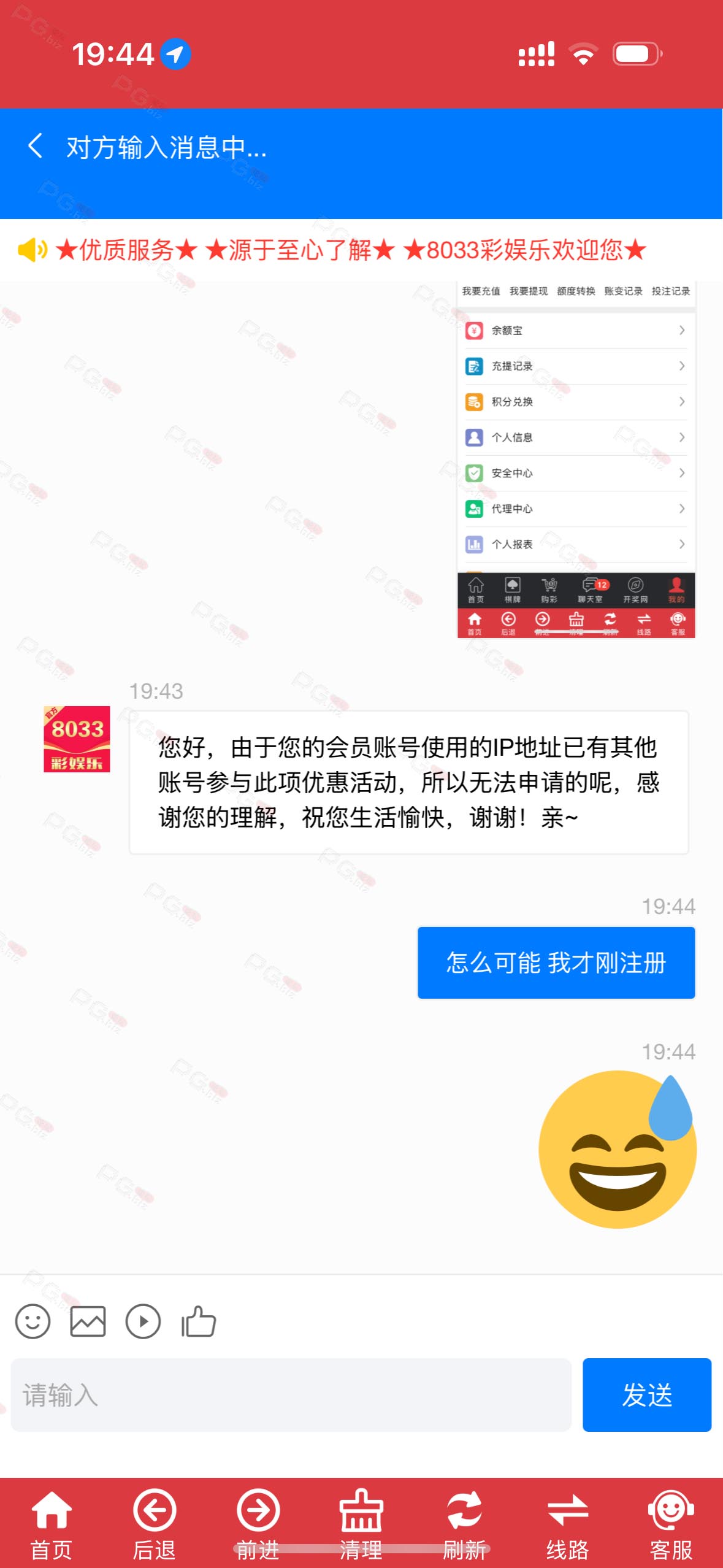Image resolution: width=723 pixels, height=1568 pixels.
Task: Tap 前进 to go forward
Action: [258, 1524]
